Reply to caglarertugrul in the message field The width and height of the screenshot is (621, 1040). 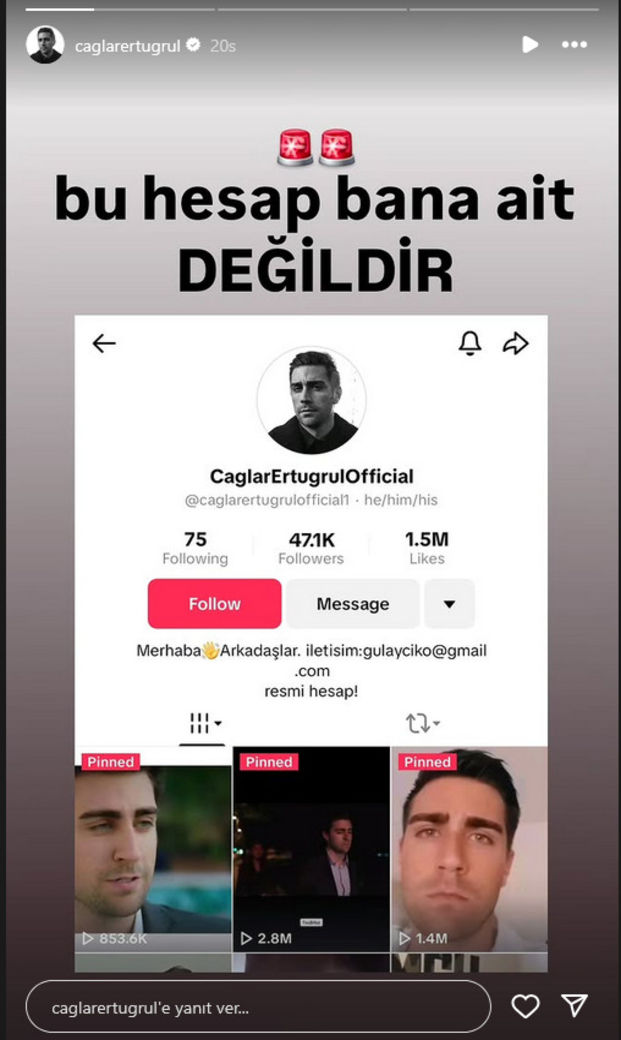point(257,1007)
